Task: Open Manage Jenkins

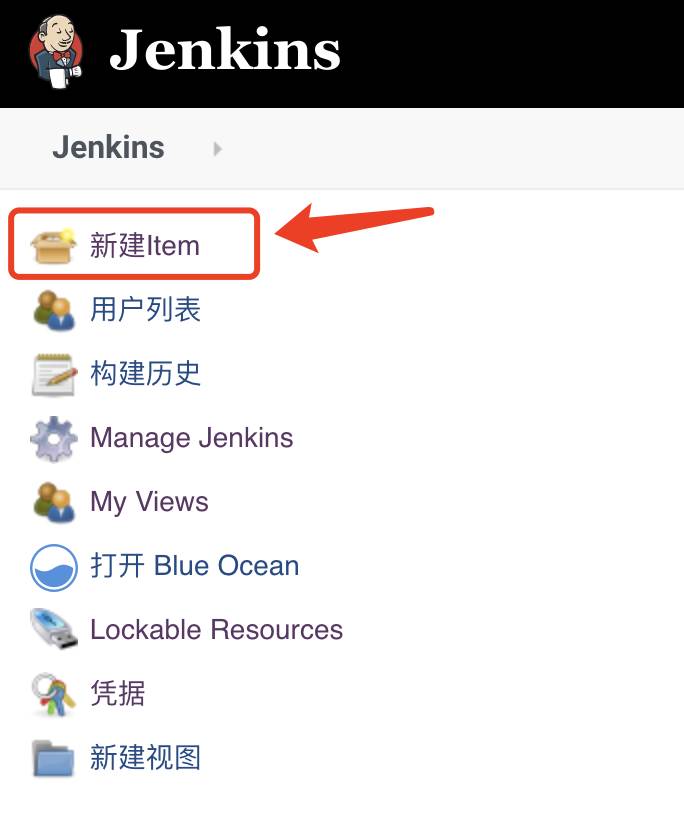Action: coord(191,437)
